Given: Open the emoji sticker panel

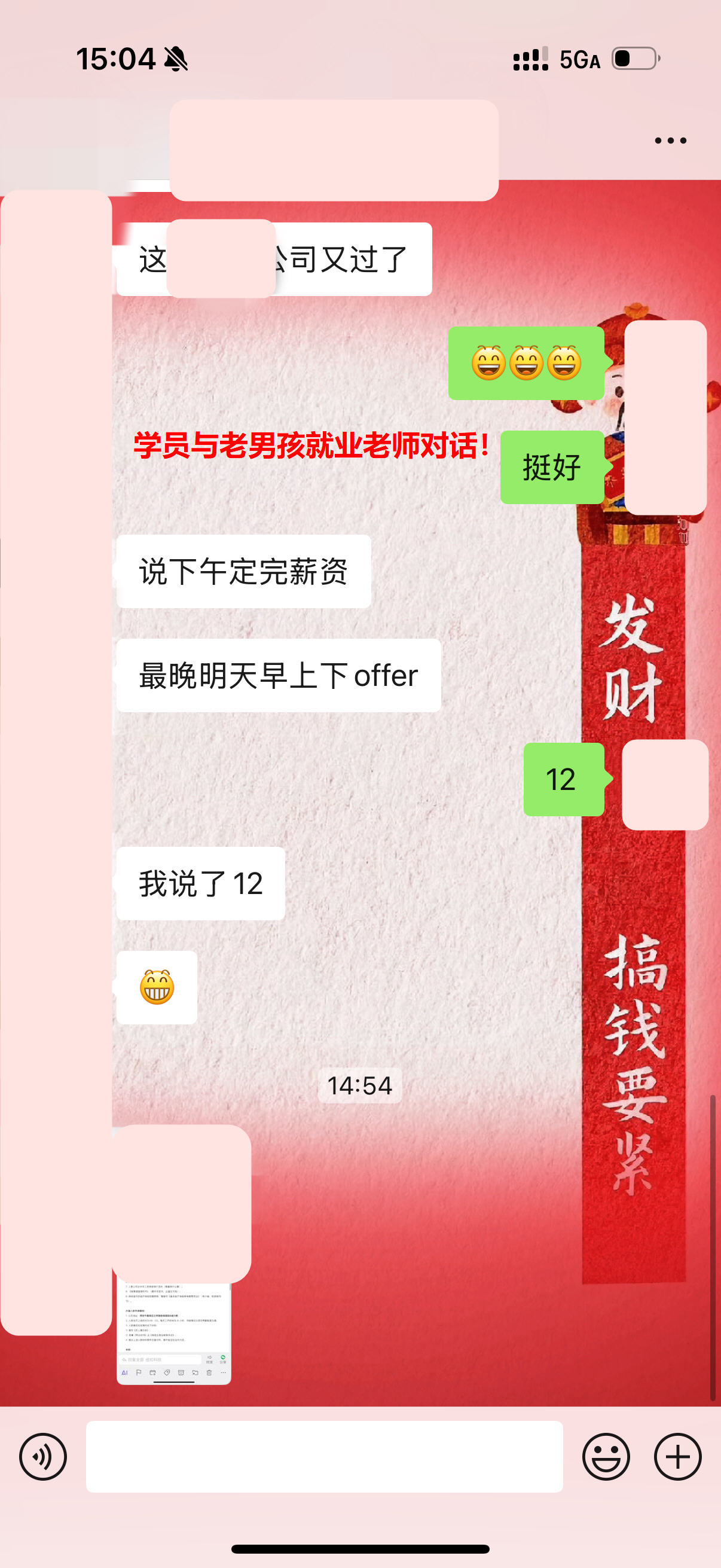Looking at the screenshot, I should click(x=606, y=1457).
